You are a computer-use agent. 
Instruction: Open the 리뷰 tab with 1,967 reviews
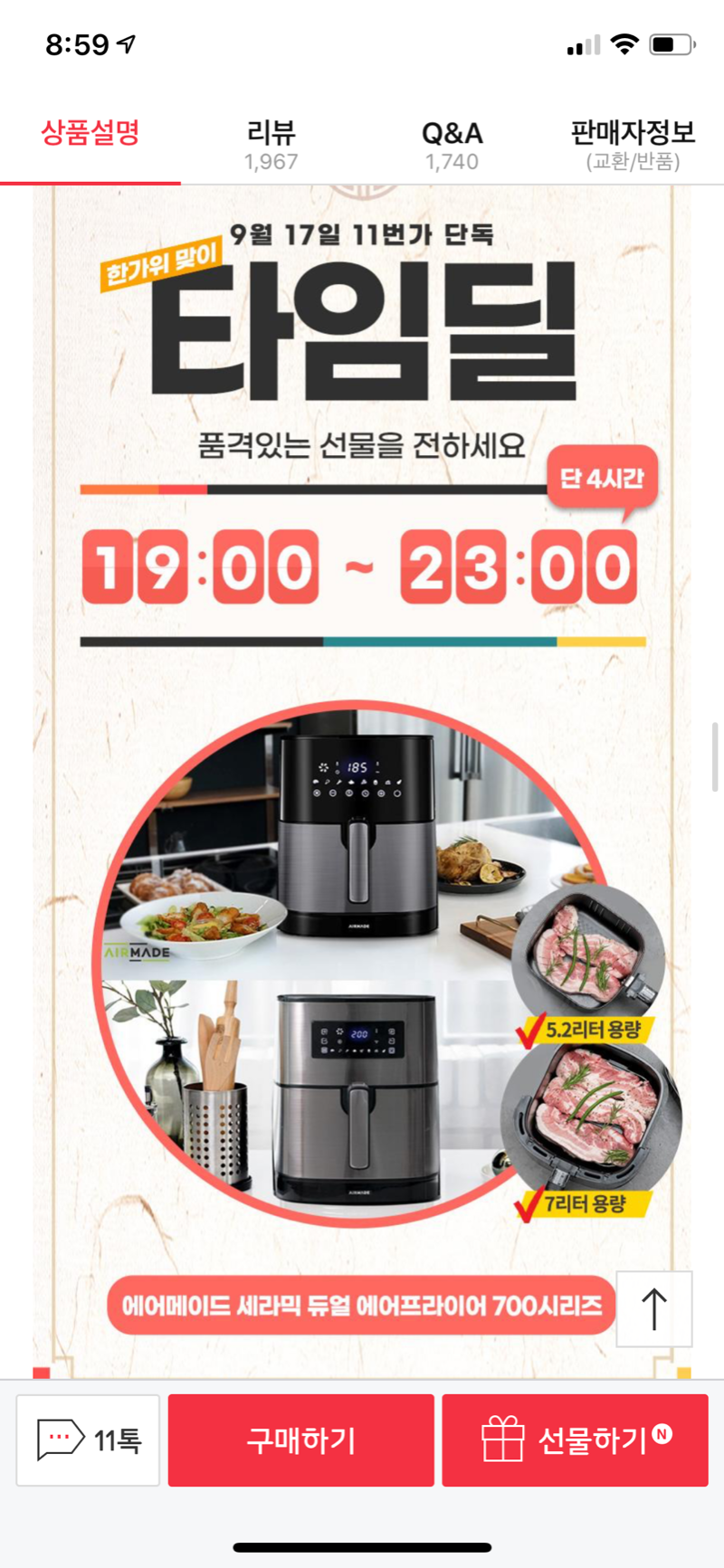(x=271, y=145)
